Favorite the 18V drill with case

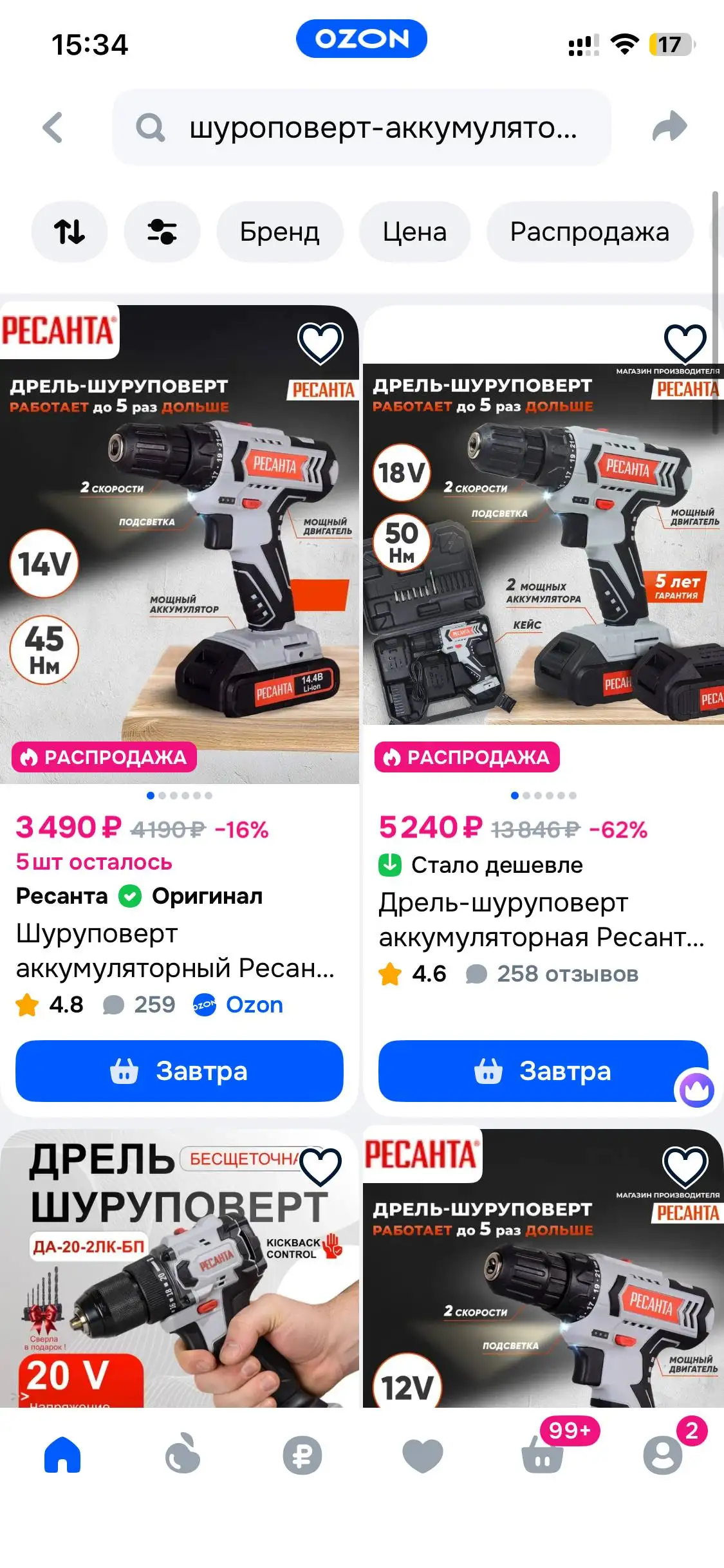click(683, 343)
